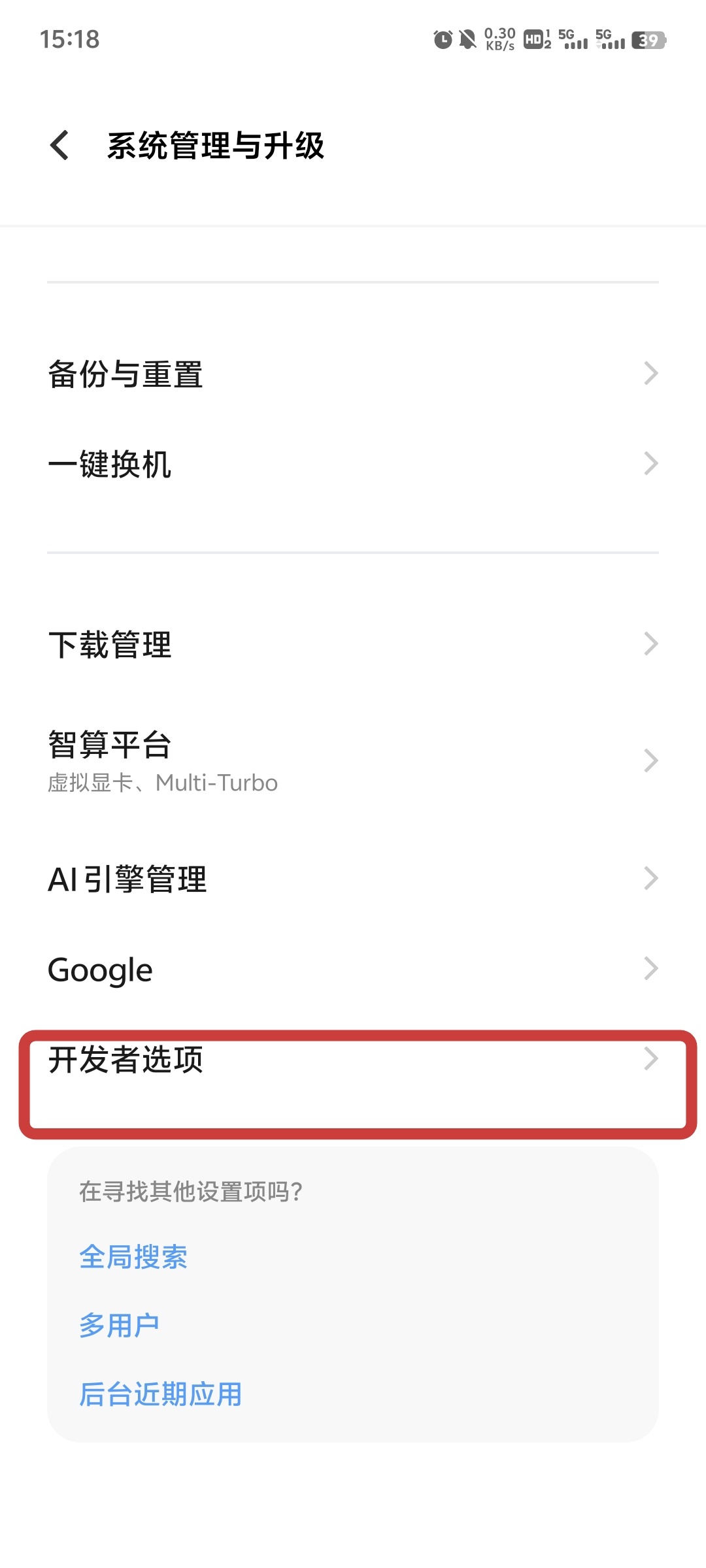Open AI 引擎管理
This screenshot has height=1568, width=706.
click(353, 879)
